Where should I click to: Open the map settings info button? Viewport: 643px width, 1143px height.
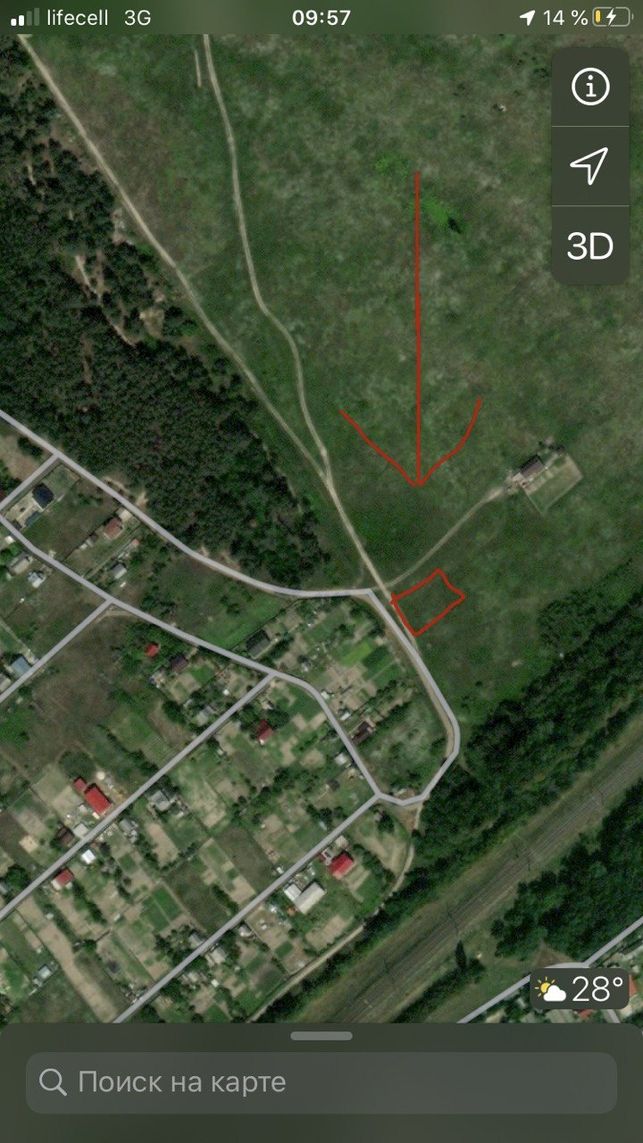pyautogui.click(x=590, y=87)
